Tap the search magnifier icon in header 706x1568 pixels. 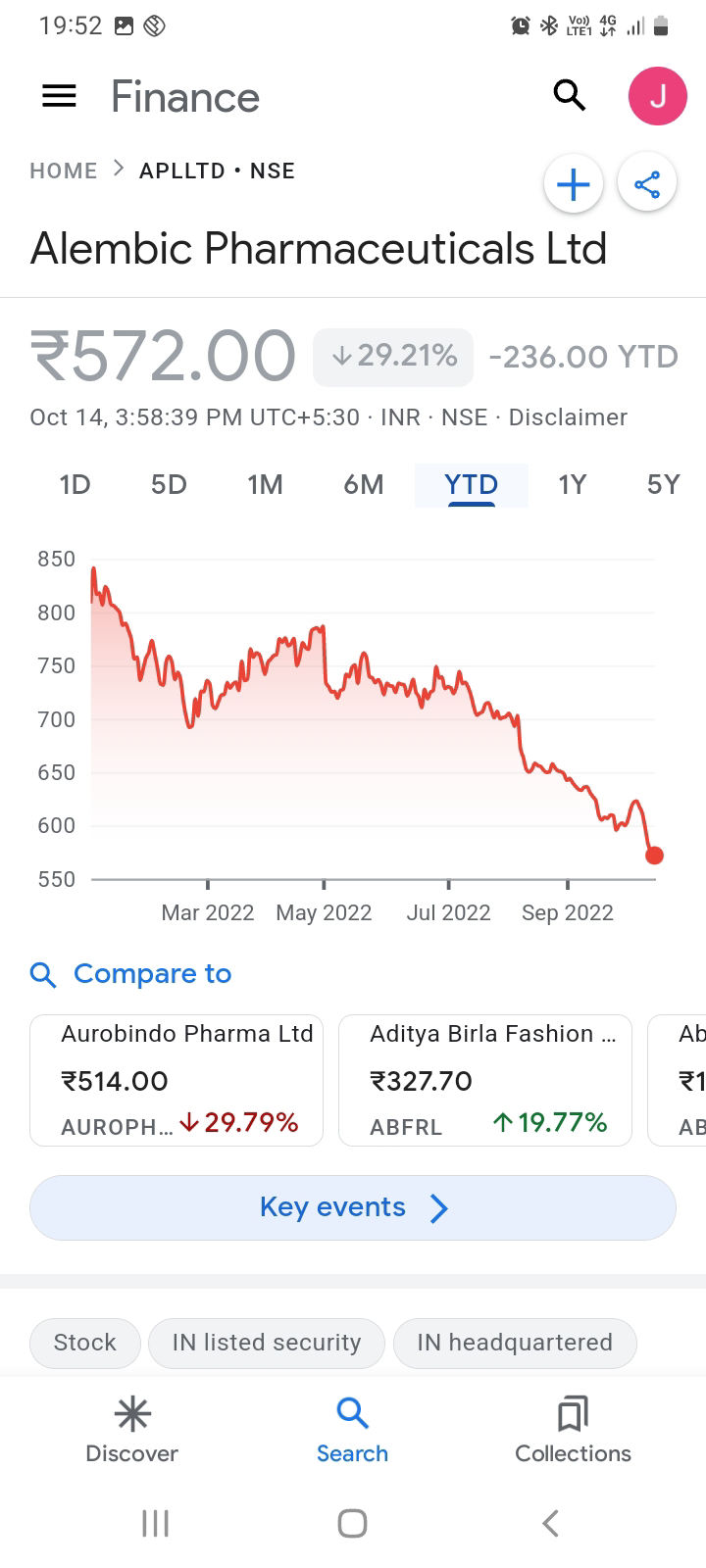coord(570,96)
